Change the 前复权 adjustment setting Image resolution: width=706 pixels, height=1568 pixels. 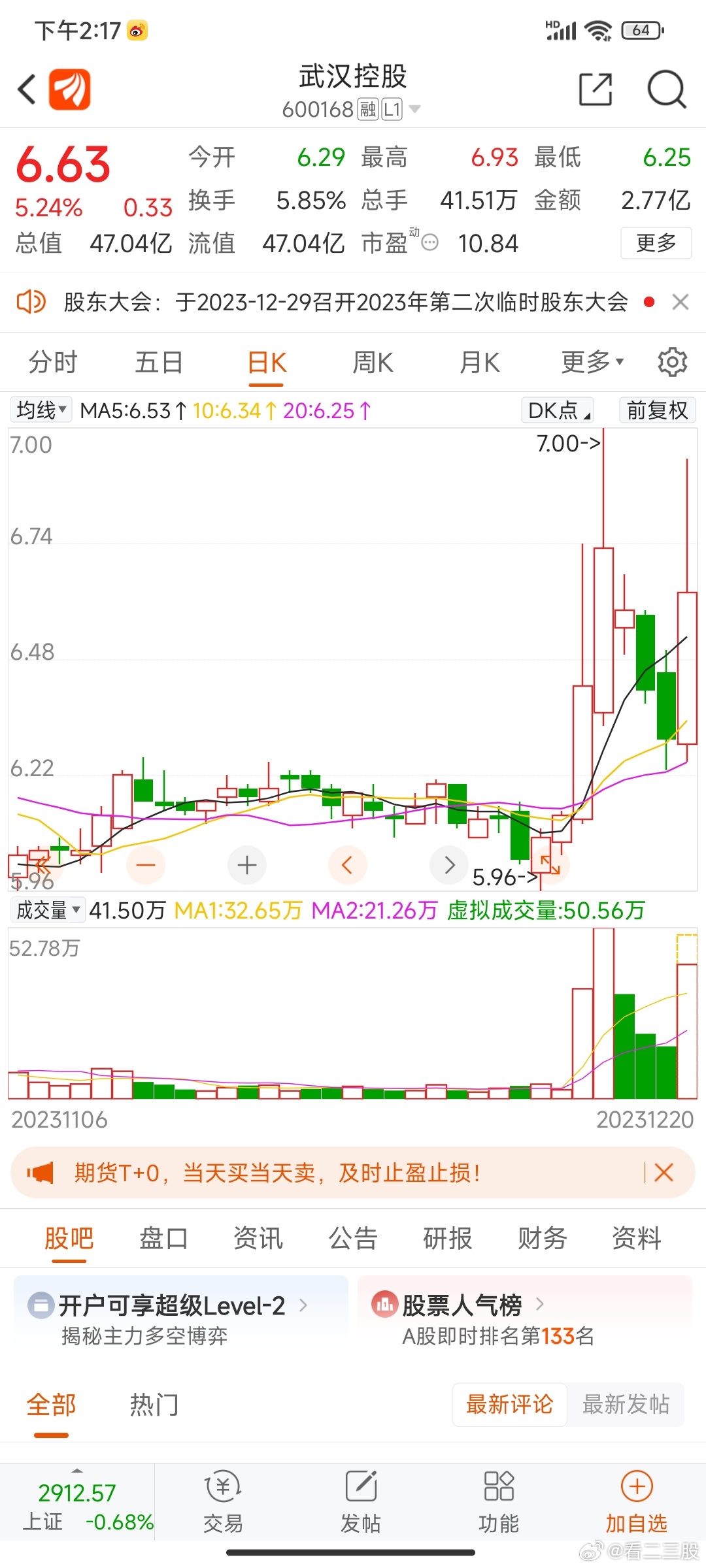click(x=657, y=410)
